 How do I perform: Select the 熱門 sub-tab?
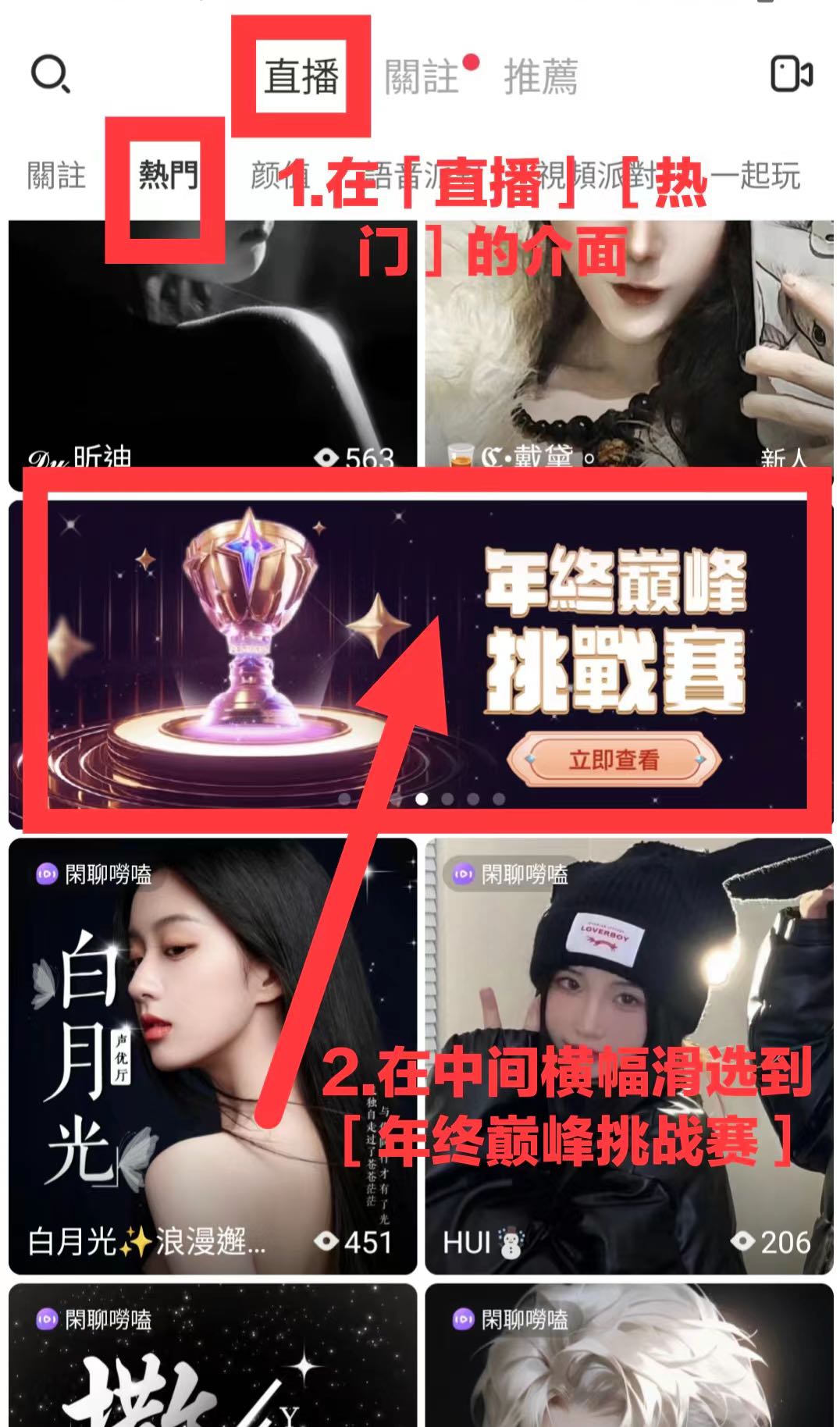click(167, 175)
